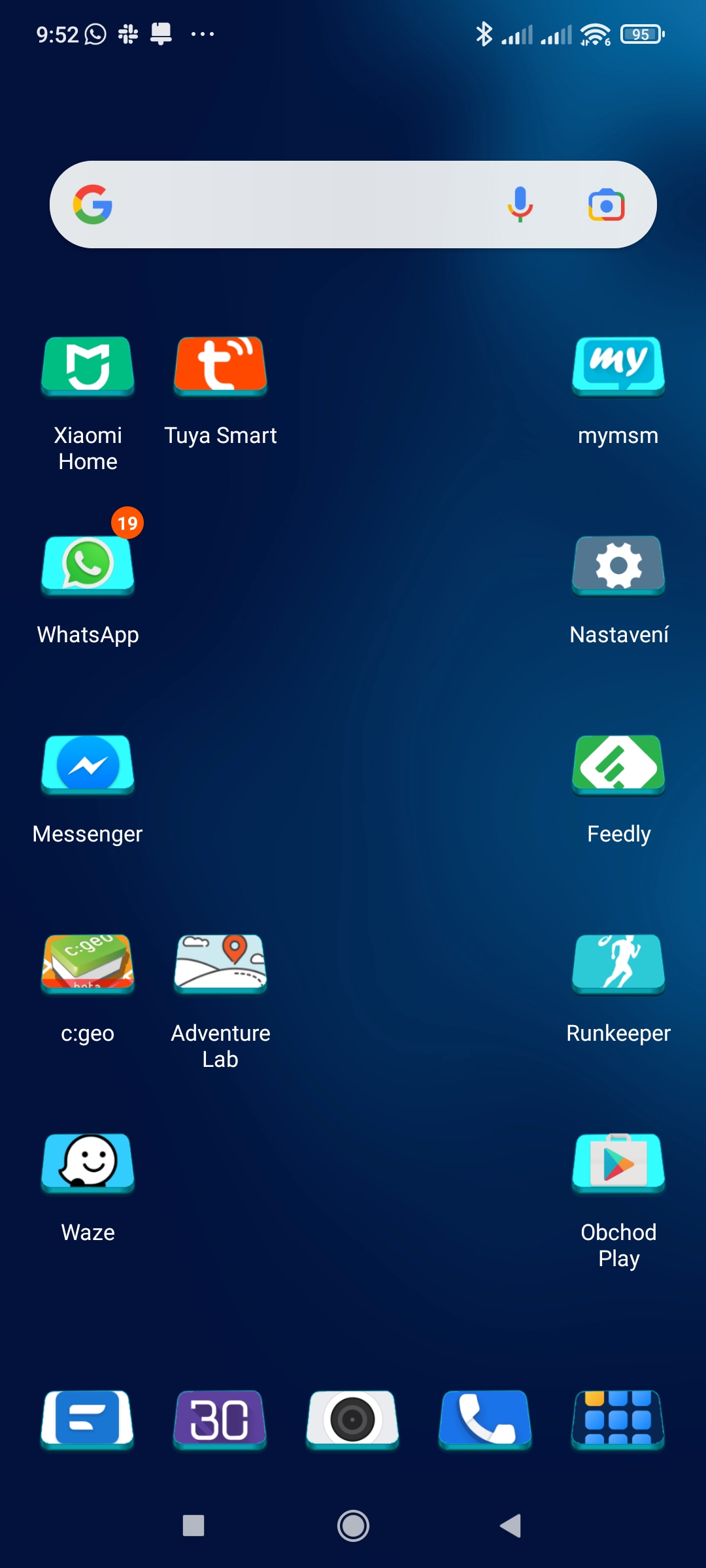Open the Xiaomi Home app
This screenshot has width=706, height=1568.
(x=88, y=366)
